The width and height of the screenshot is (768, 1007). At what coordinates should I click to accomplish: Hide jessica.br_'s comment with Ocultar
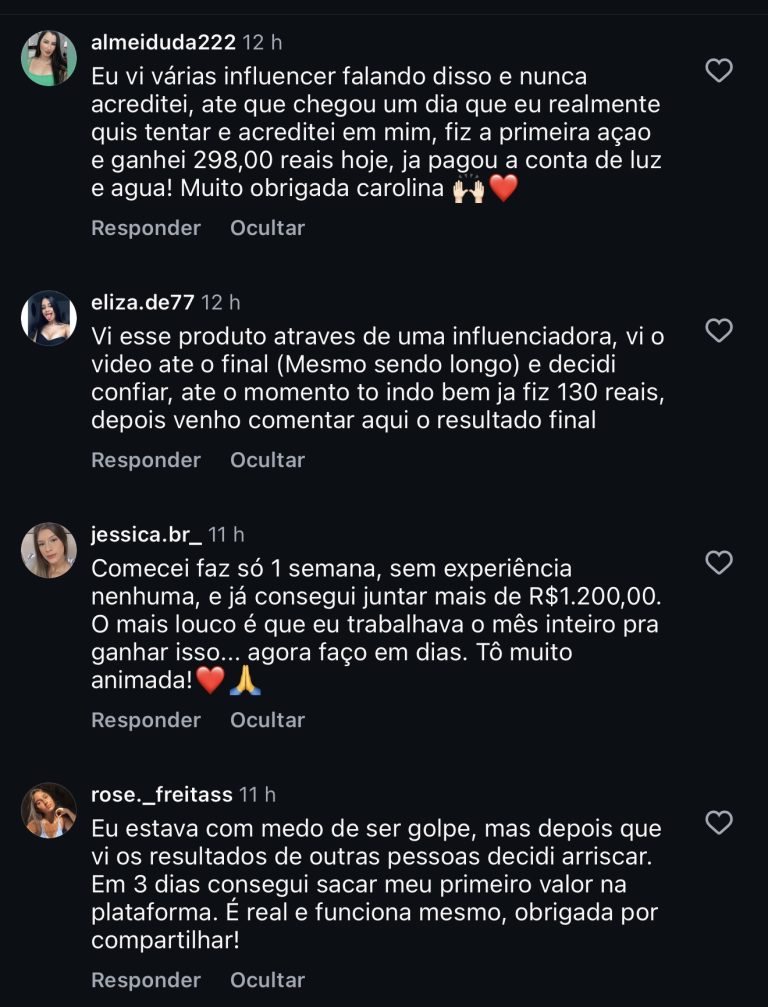[x=267, y=719]
